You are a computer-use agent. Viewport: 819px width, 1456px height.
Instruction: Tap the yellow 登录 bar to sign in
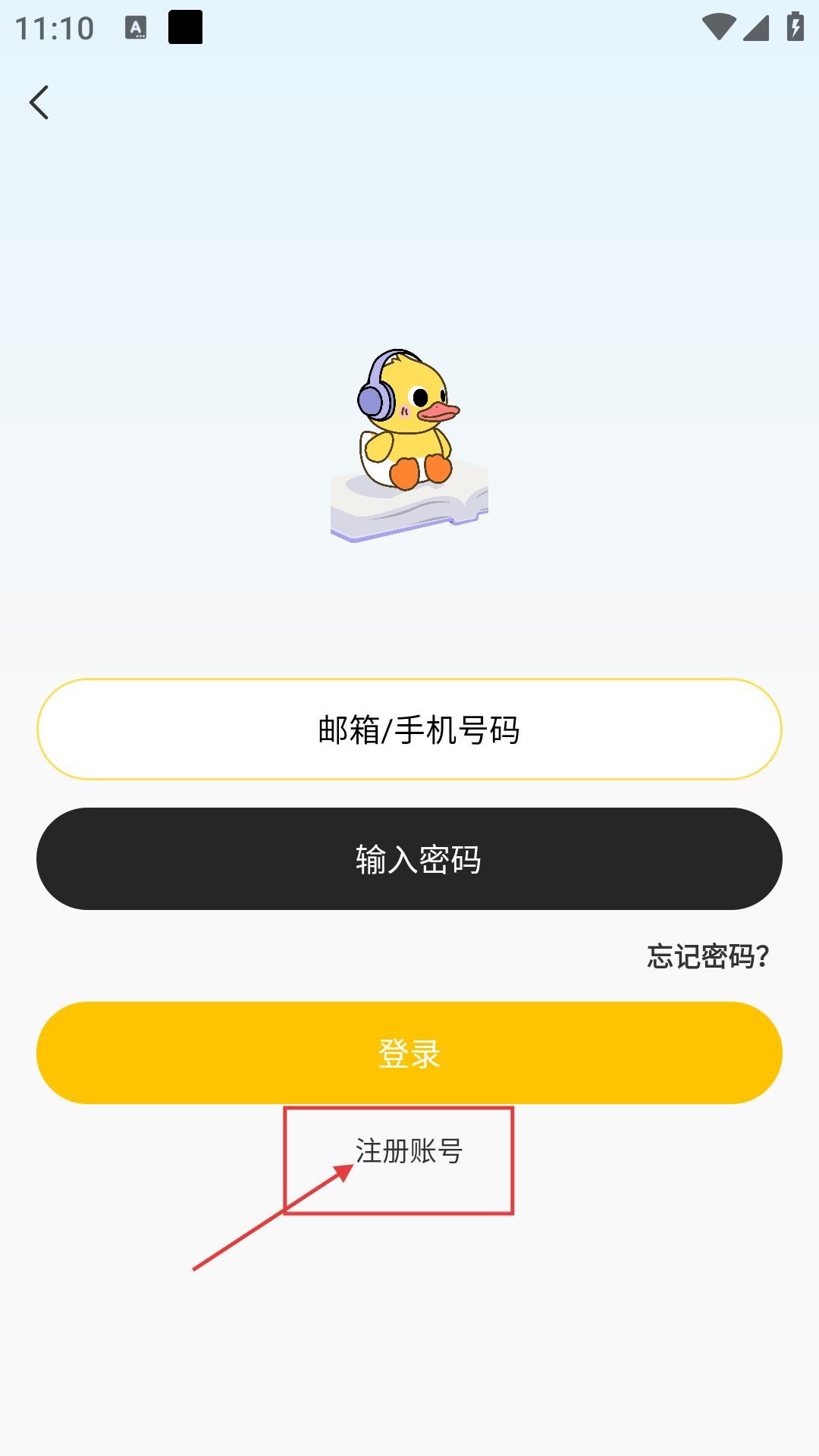point(409,1053)
